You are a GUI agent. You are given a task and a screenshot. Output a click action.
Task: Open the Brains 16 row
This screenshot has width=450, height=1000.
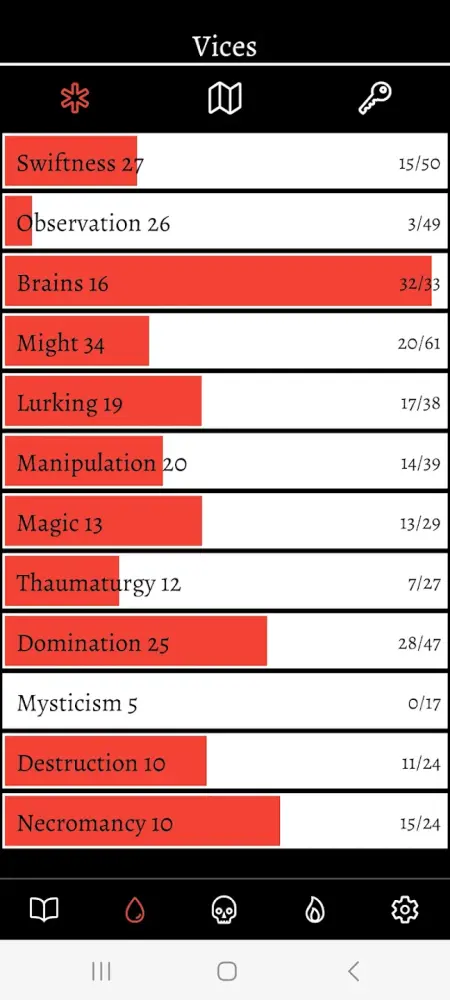(x=225, y=281)
